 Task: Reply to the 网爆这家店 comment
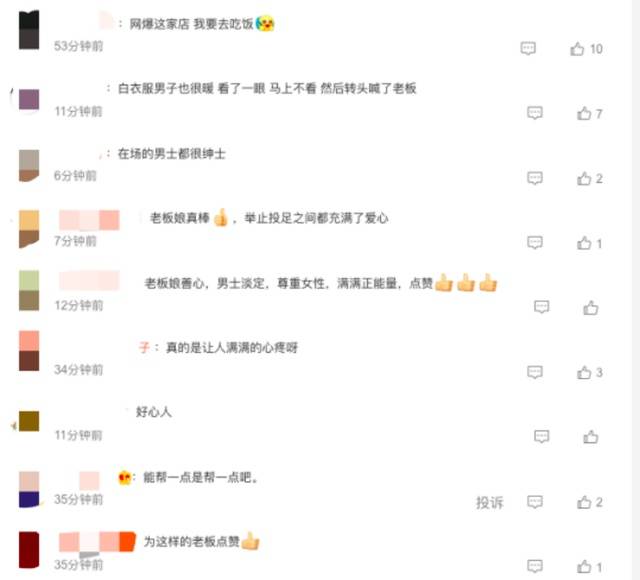[529, 48]
